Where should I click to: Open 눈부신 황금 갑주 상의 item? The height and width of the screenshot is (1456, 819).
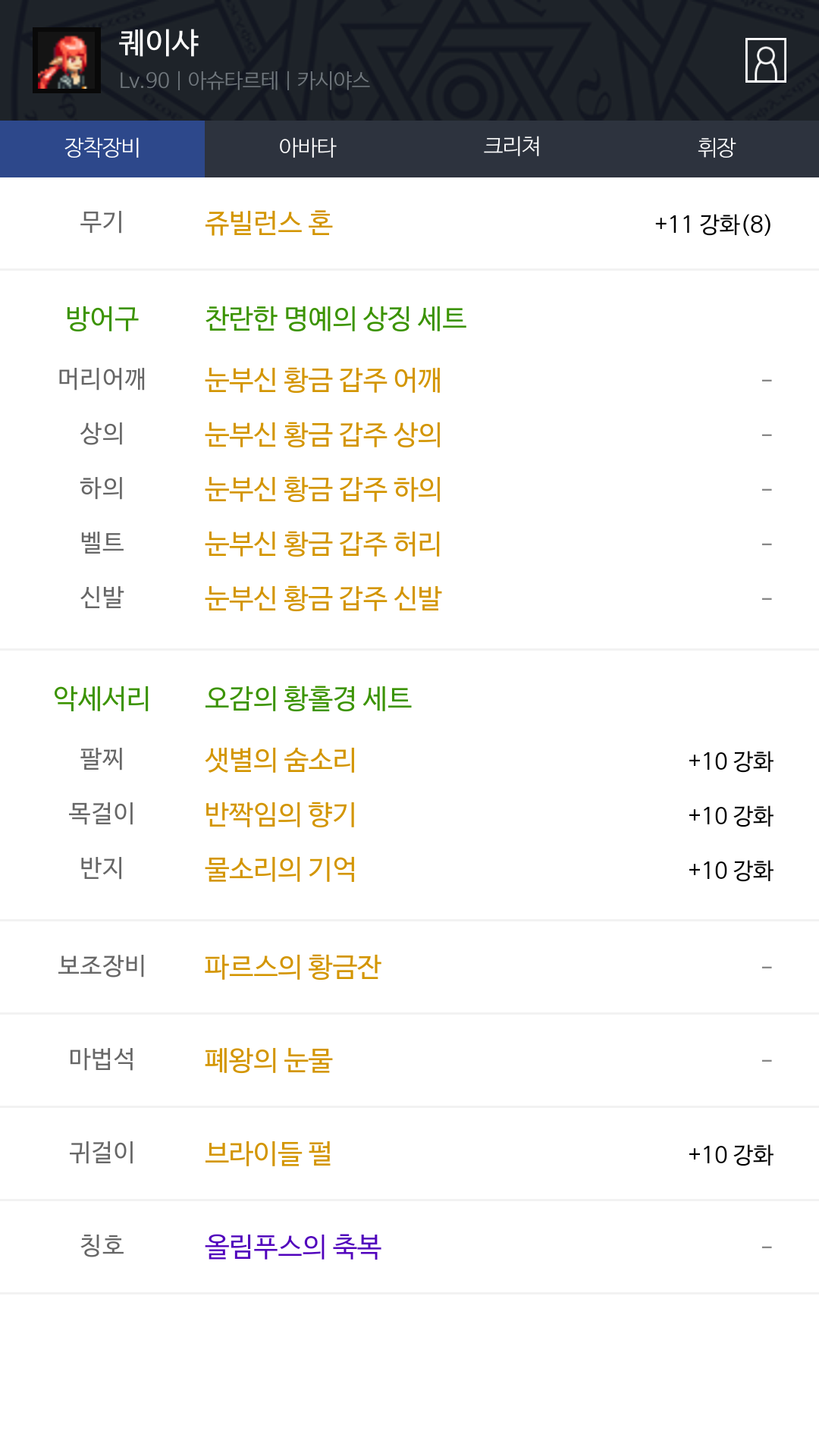(x=323, y=434)
